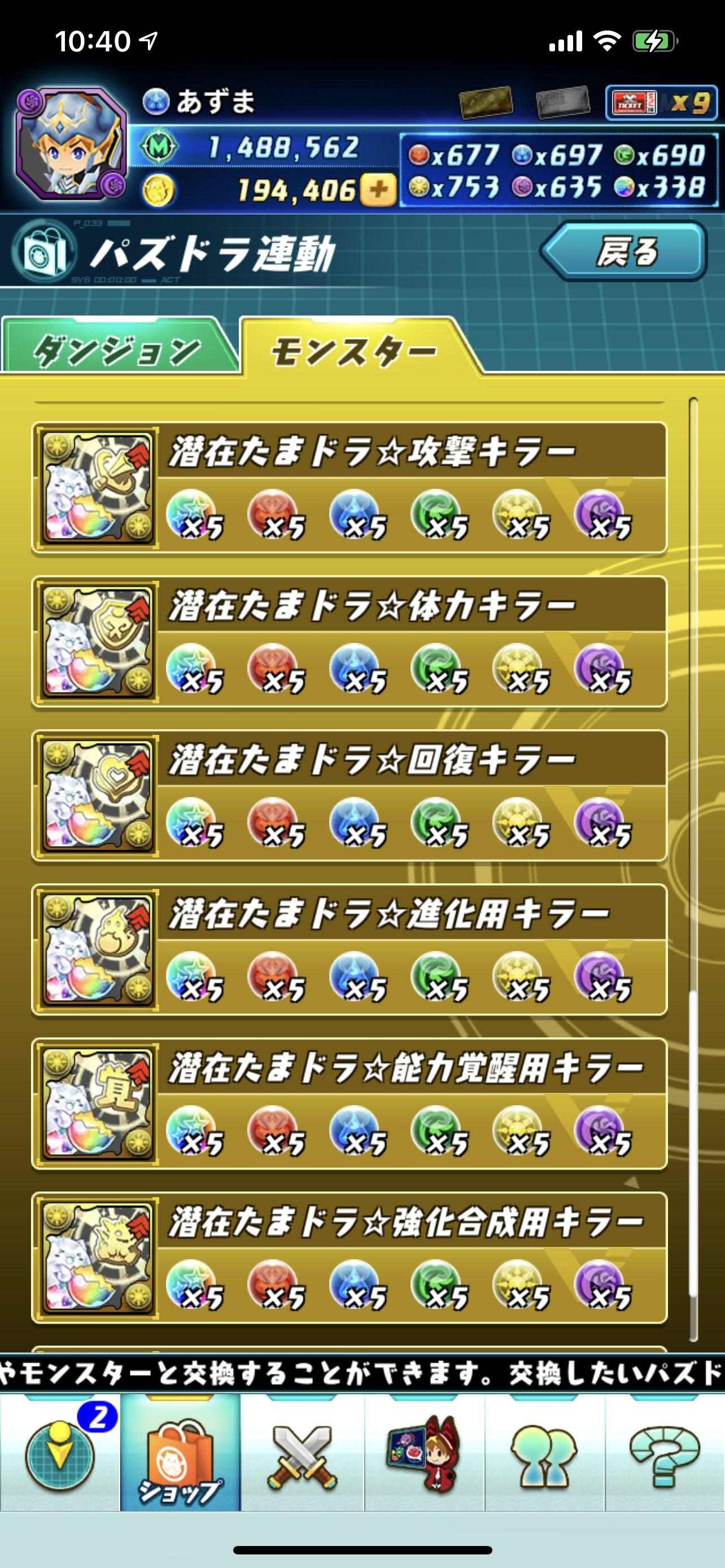
Task: Open the ticket x9 counter
Action: click(x=661, y=103)
